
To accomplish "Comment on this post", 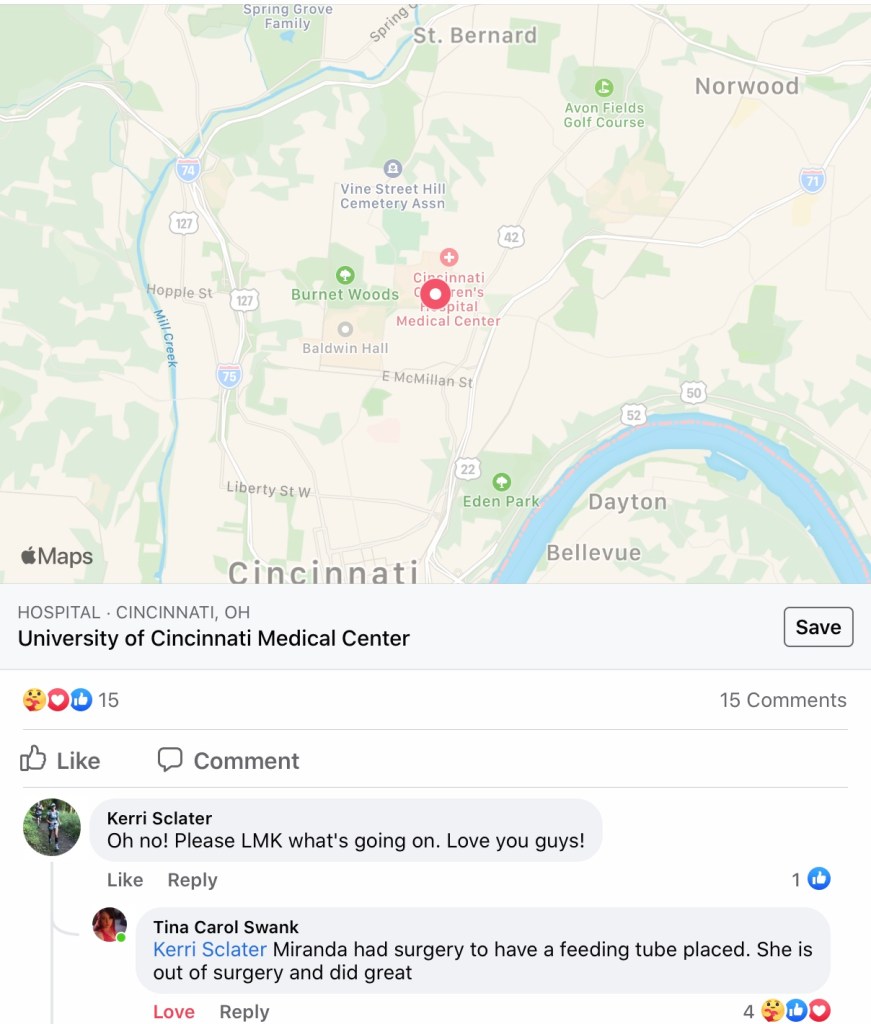I will click(229, 760).
